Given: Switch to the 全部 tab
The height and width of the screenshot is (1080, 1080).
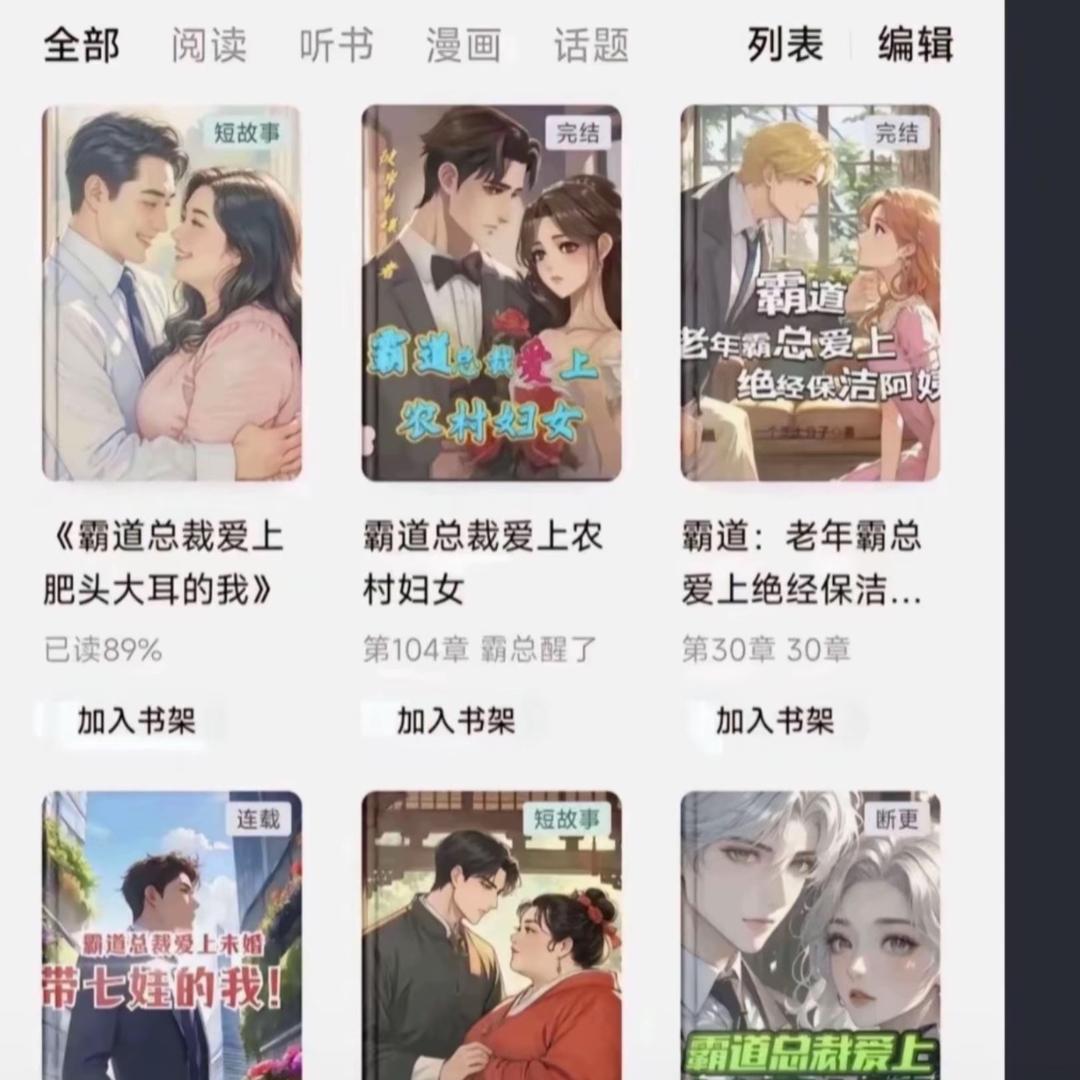Looking at the screenshot, I should pyautogui.click(x=82, y=45).
